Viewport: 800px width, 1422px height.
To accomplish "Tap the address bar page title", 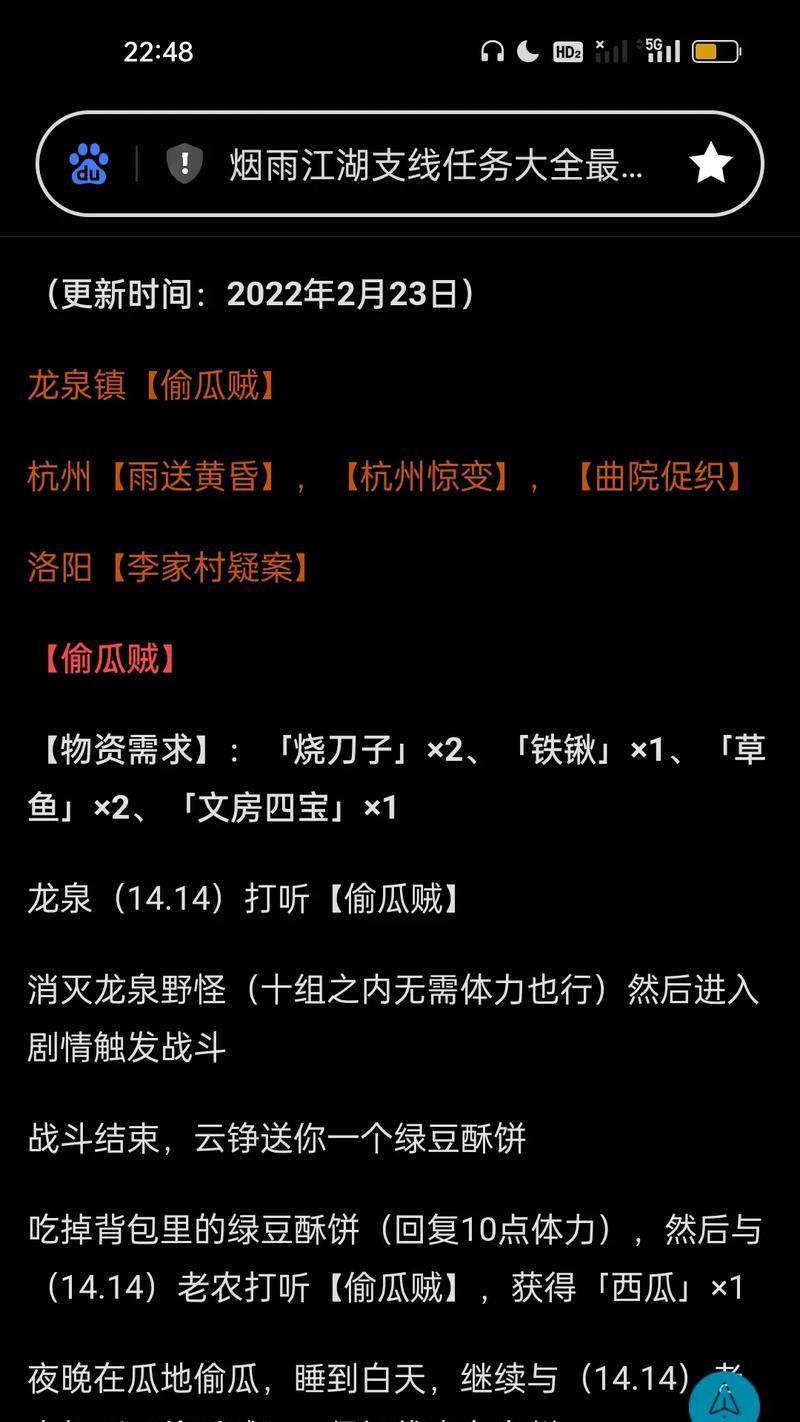I will pos(435,163).
